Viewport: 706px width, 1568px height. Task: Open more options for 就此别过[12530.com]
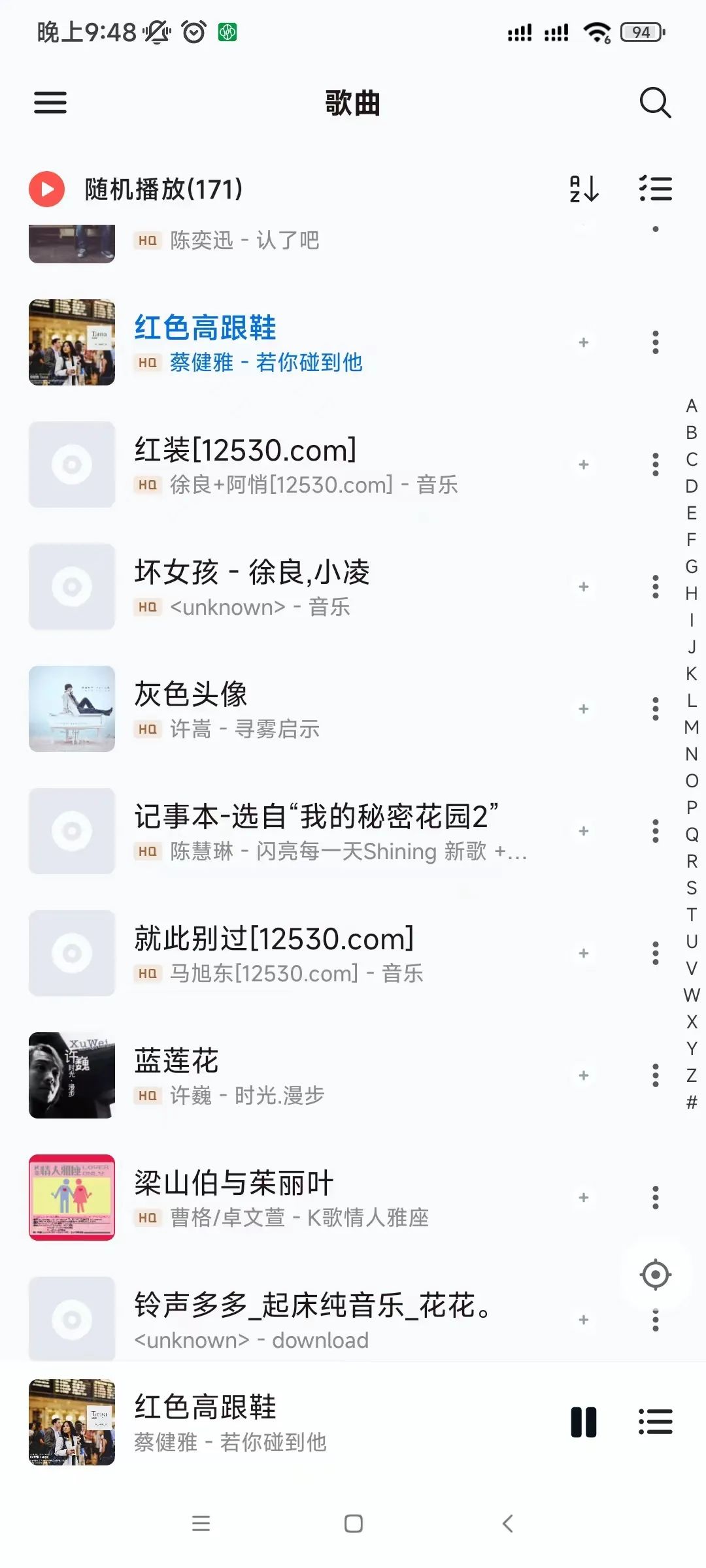[656, 953]
